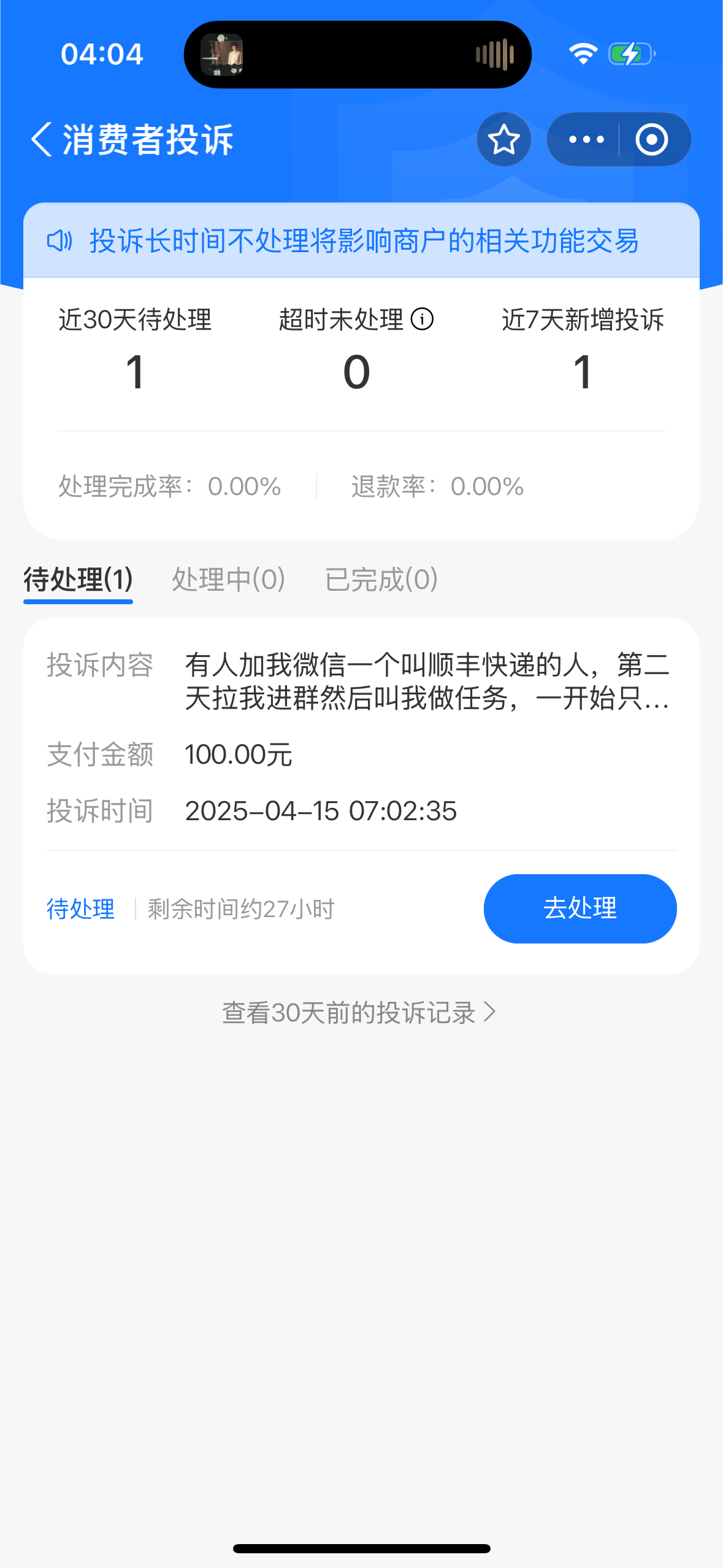Open the notice about 投诉长时间不处理
The image size is (723, 1568).
tap(362, 240)
